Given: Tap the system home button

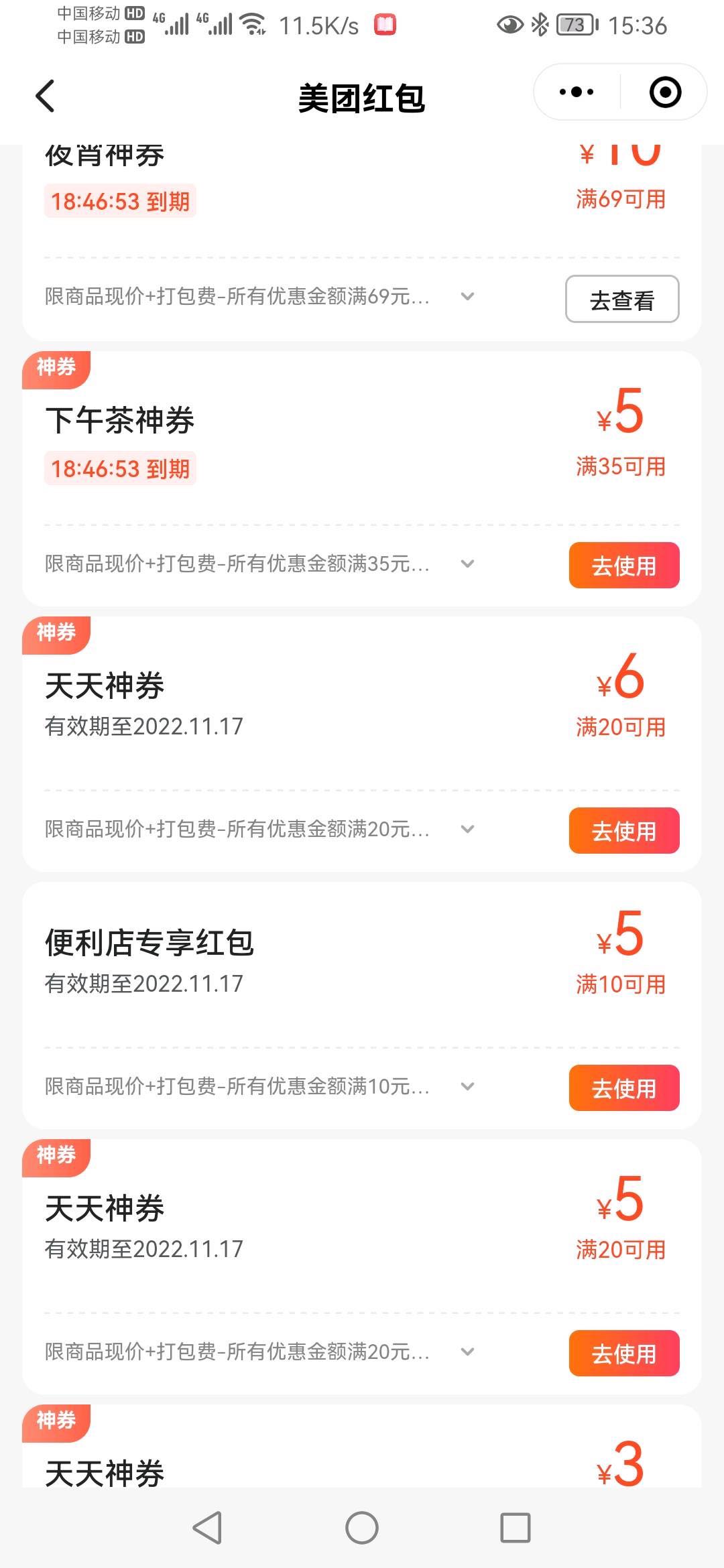Looking at the screenshot, I should (x=362, y=1528).
